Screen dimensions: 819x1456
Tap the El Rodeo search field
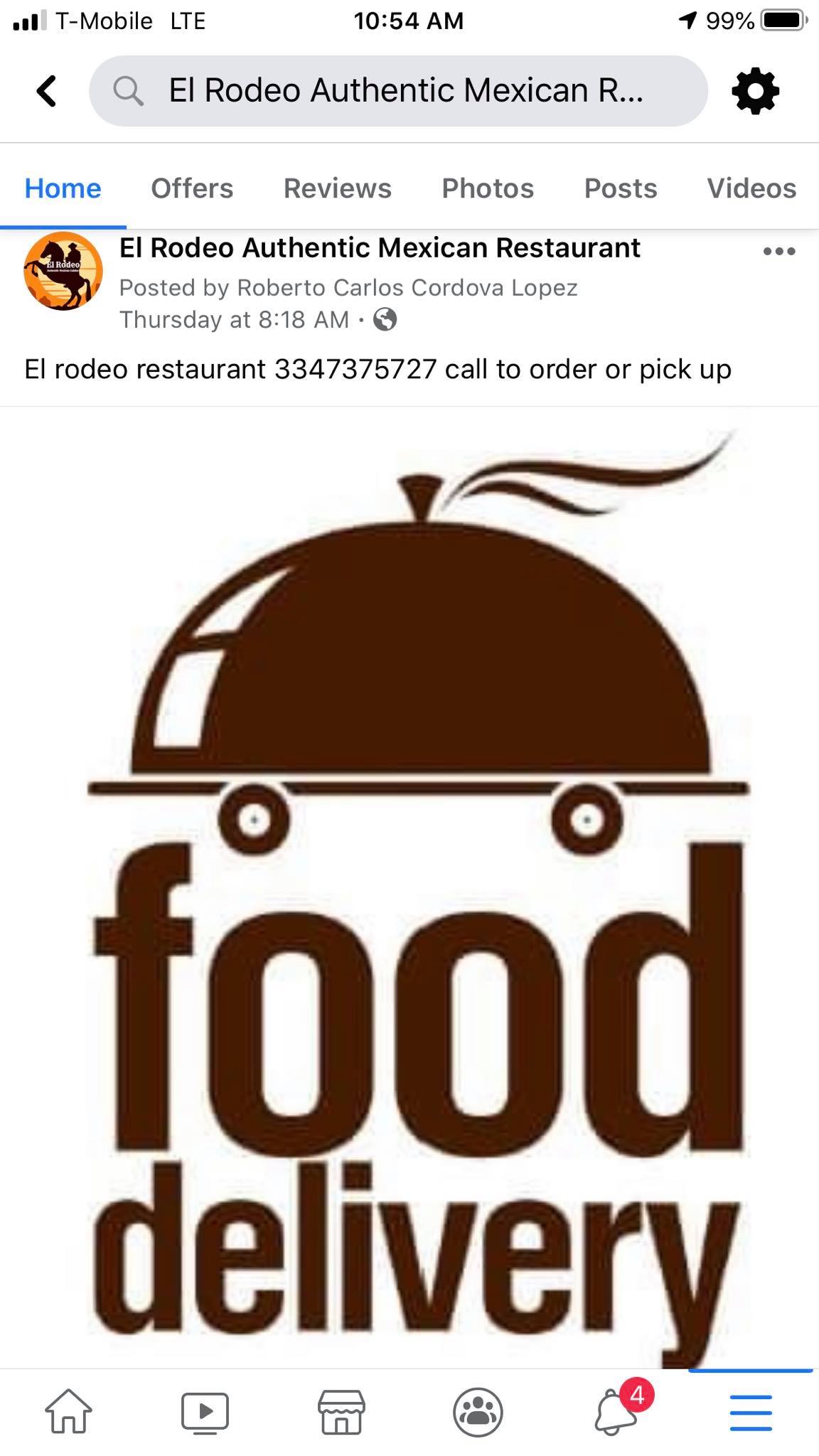[x=398, y=91]
